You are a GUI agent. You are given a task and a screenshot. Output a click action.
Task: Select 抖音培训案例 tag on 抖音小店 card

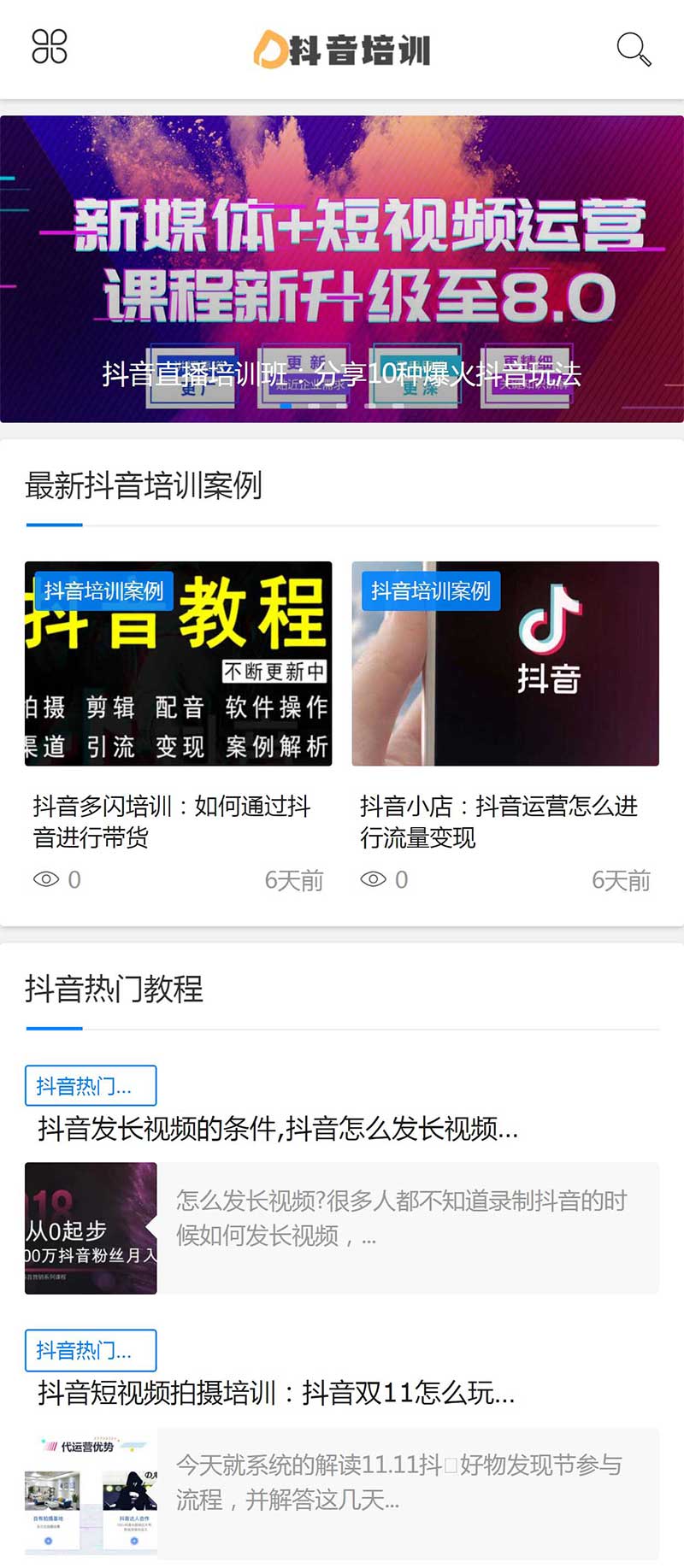pos(431,591)
